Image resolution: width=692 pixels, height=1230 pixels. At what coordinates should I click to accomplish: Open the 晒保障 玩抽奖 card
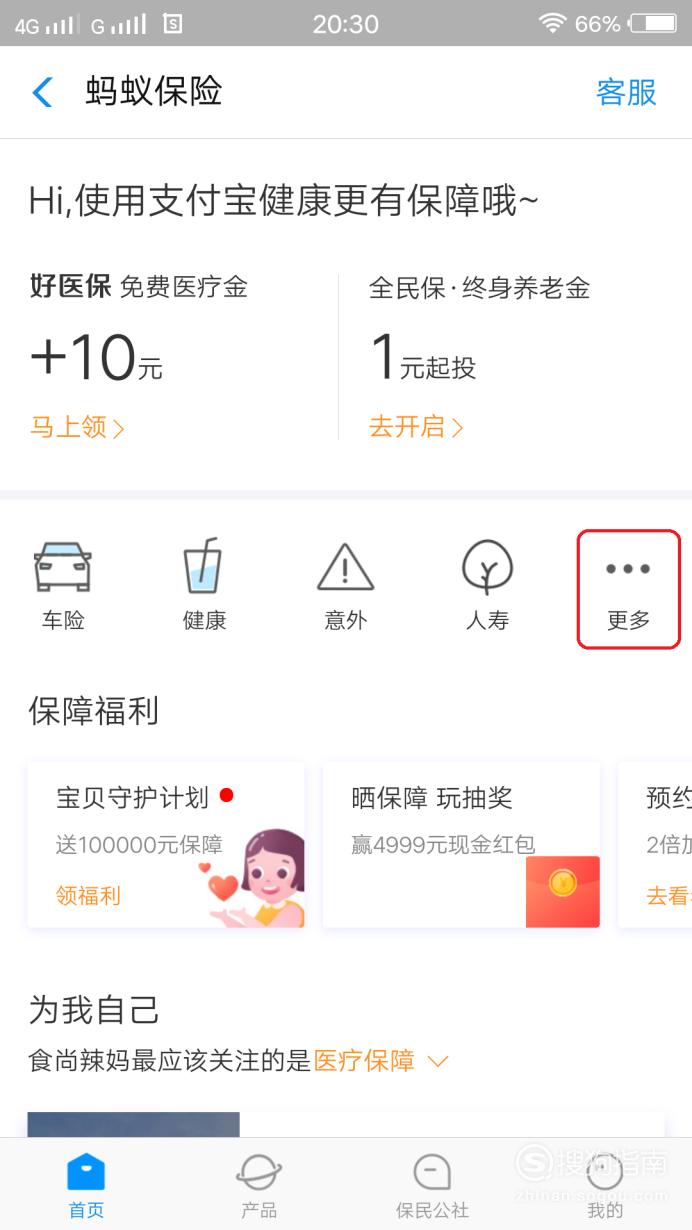coord(461,845)
